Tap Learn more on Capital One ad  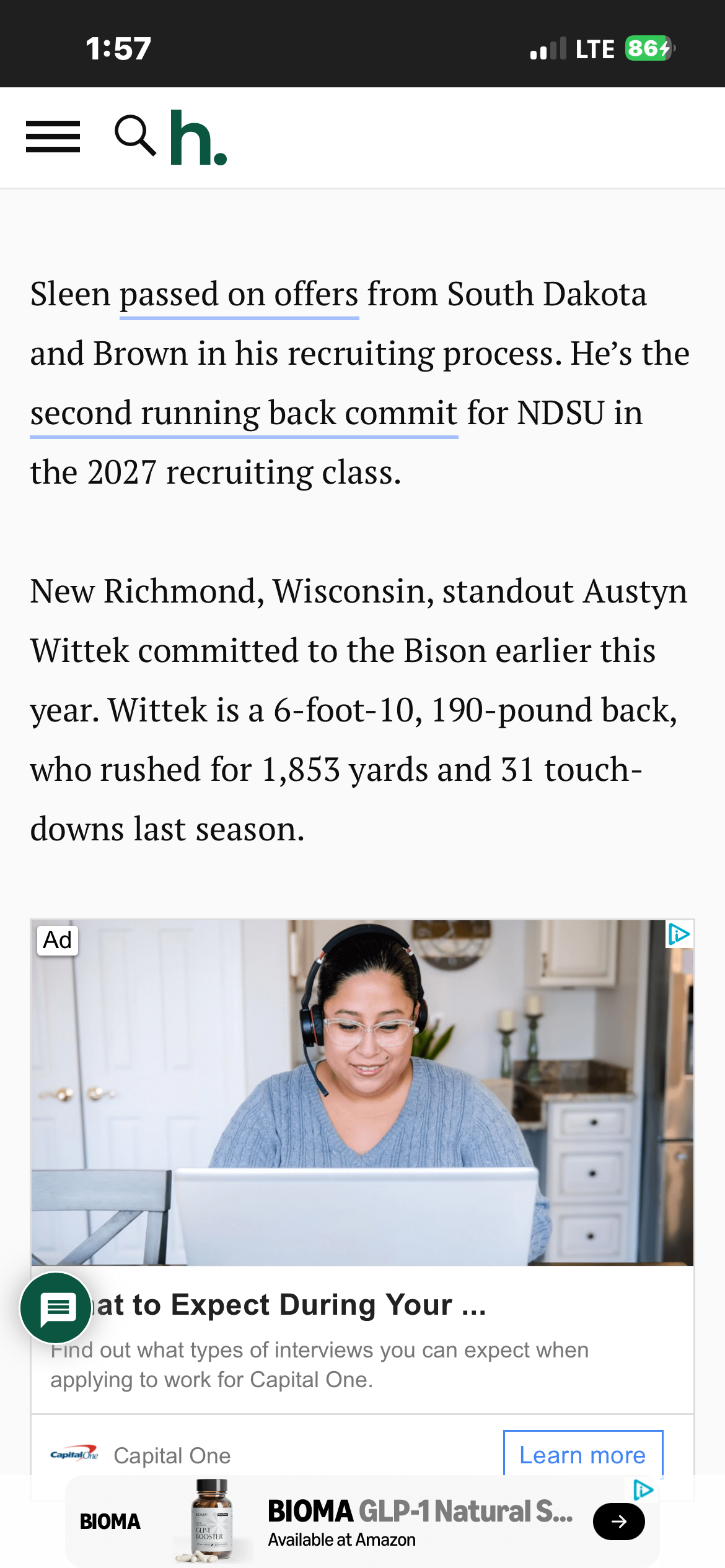(x=582, y=1455)
